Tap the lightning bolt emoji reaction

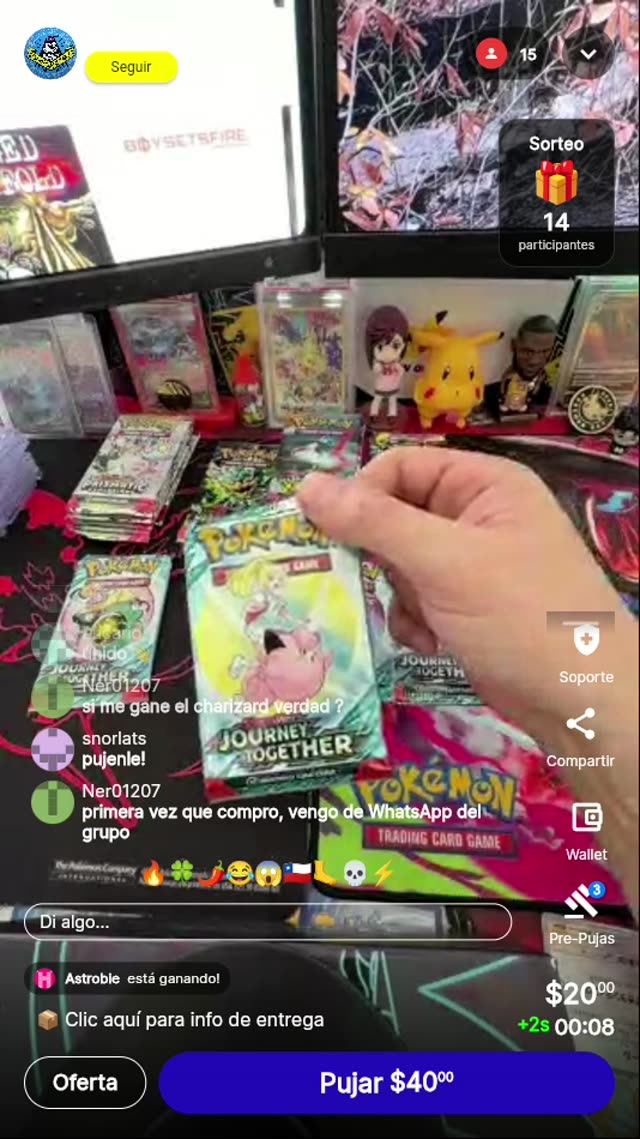[383, 873]
